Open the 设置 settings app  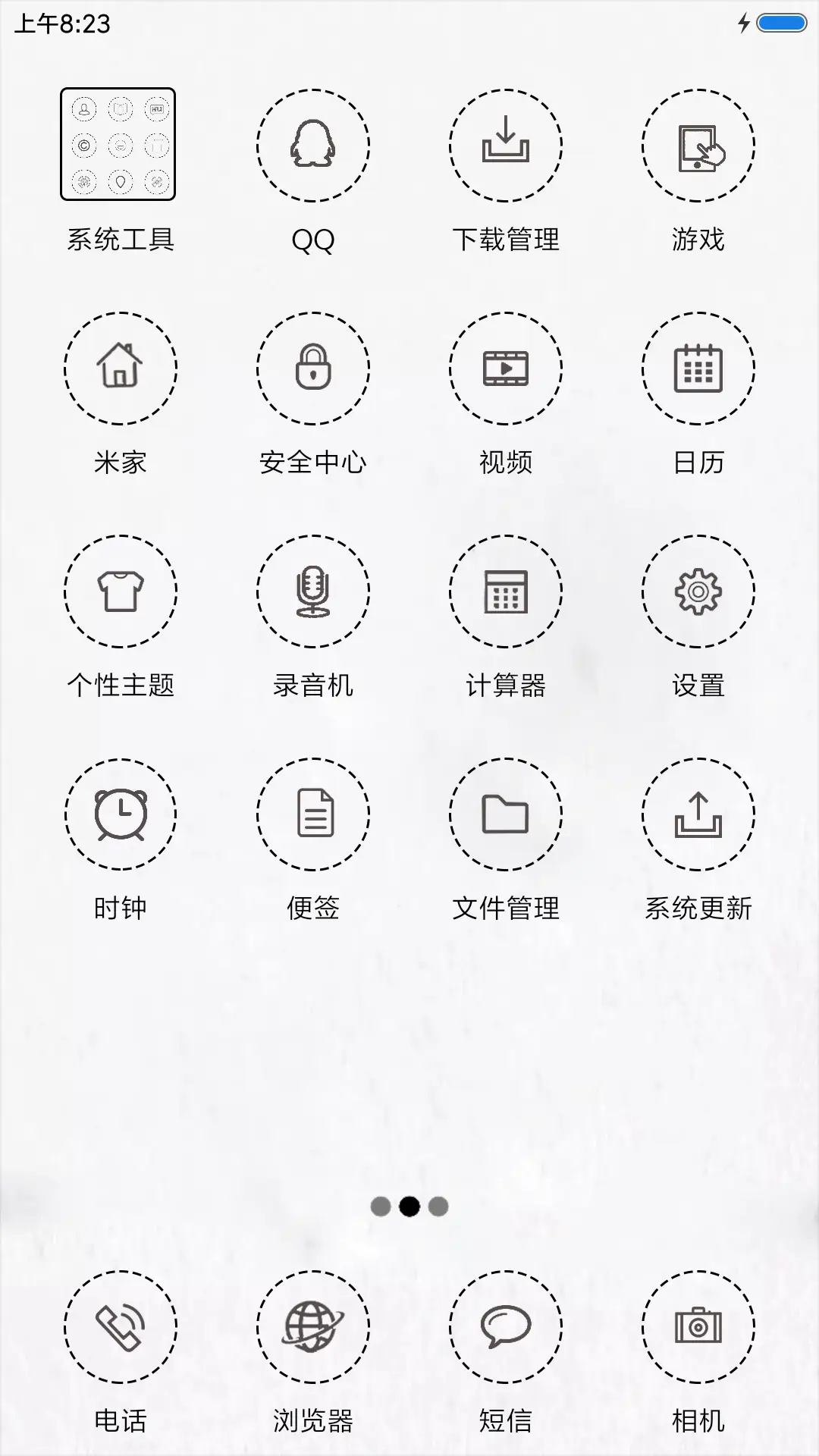click(x=698, y=592)
